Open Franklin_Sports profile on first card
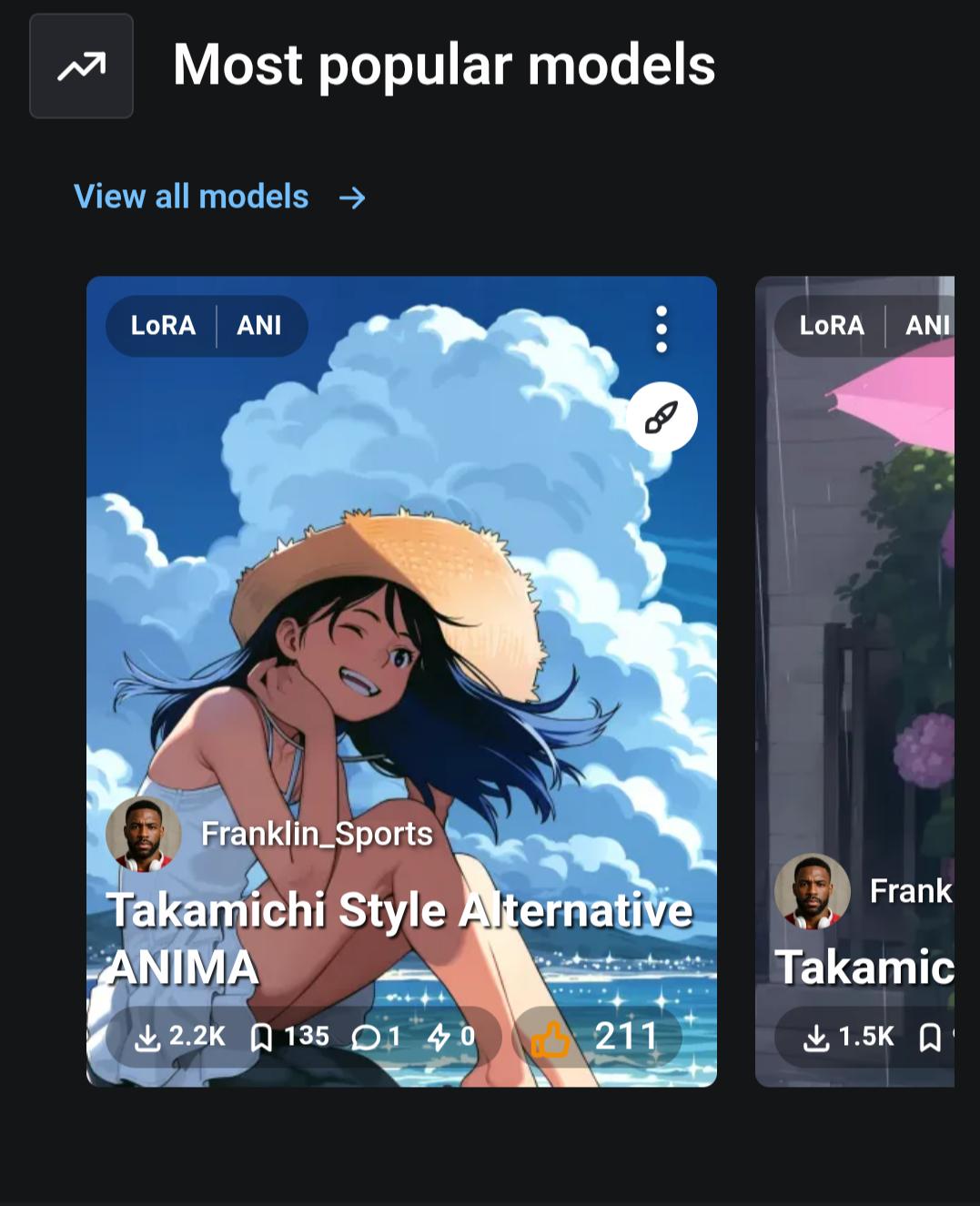 270,834
